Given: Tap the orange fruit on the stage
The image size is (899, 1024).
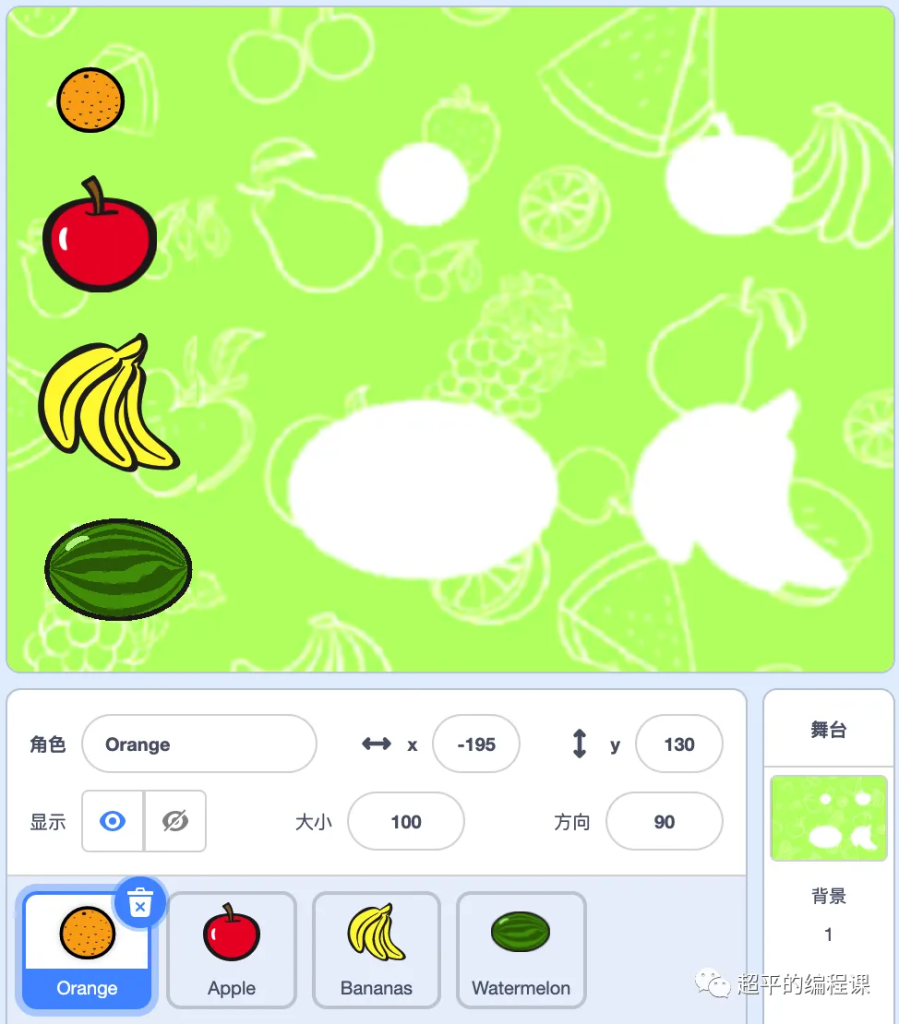Looking at the screenshot, I should click(90, 100).
